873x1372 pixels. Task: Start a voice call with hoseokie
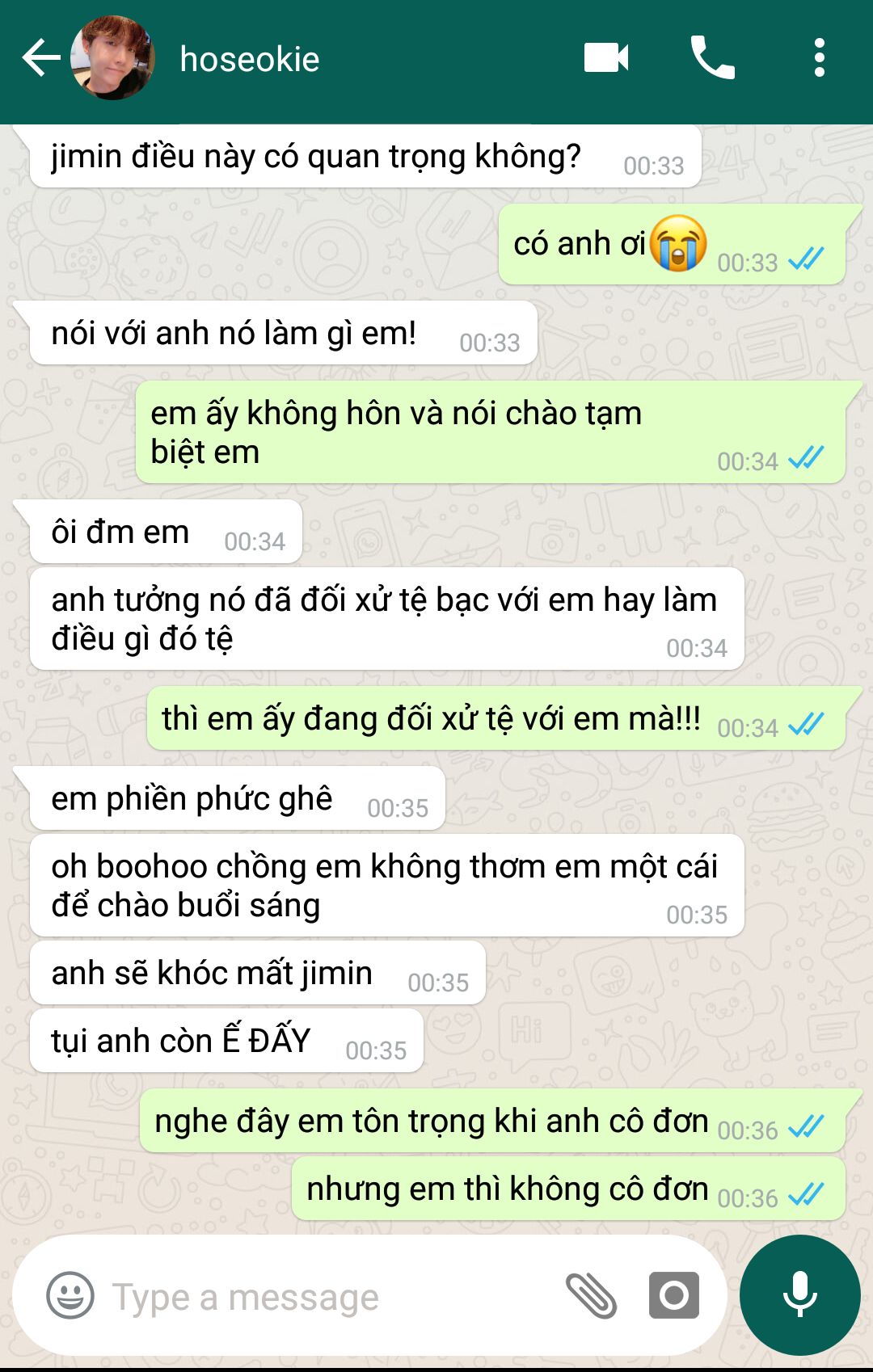712,58
